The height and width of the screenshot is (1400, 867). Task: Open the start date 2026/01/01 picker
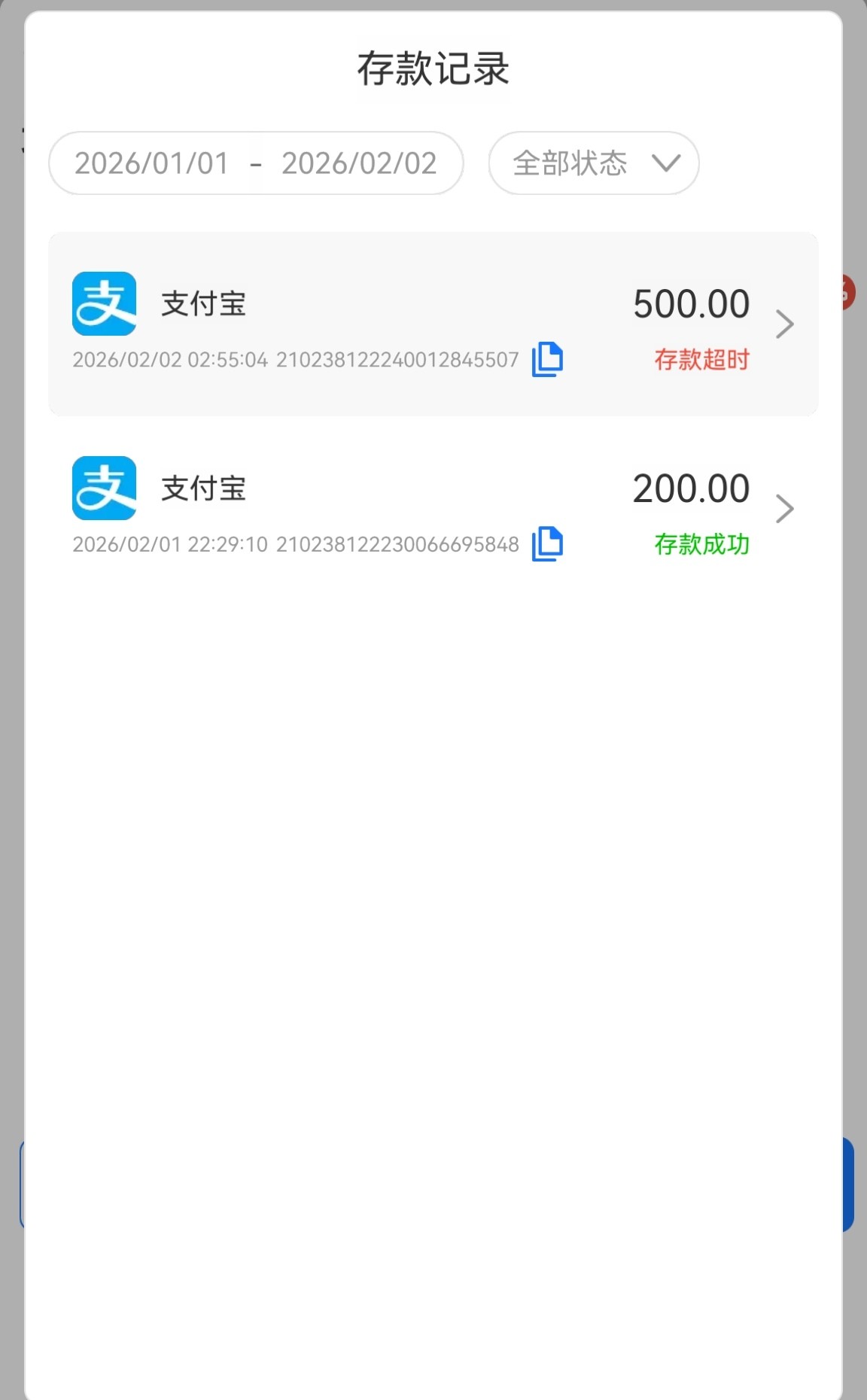[151, 163]
